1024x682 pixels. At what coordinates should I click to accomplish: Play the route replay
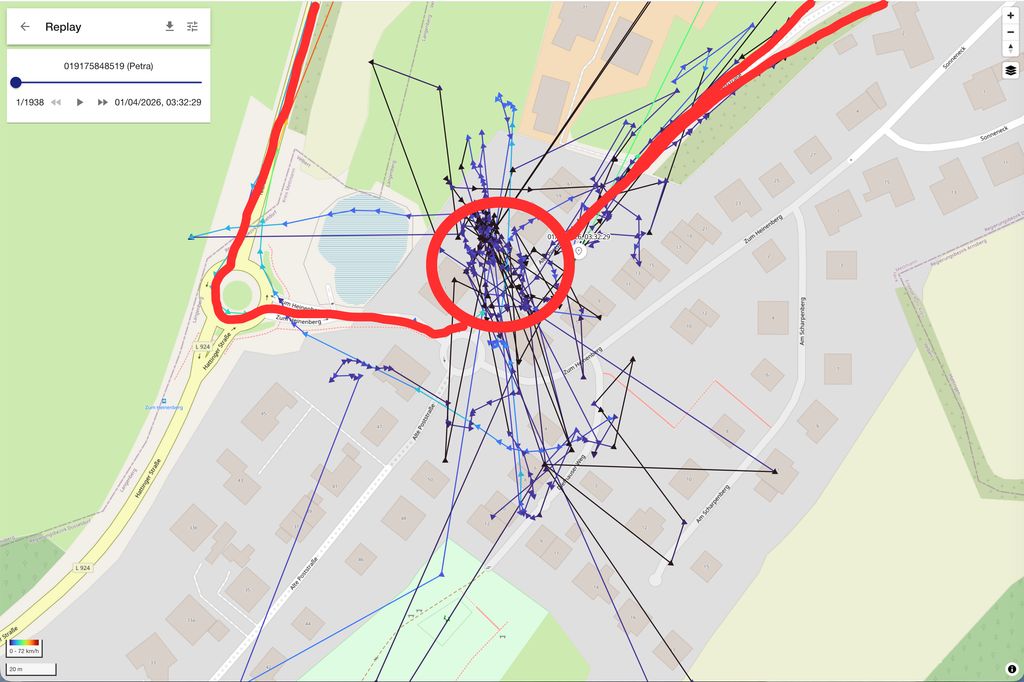(80, 102)
